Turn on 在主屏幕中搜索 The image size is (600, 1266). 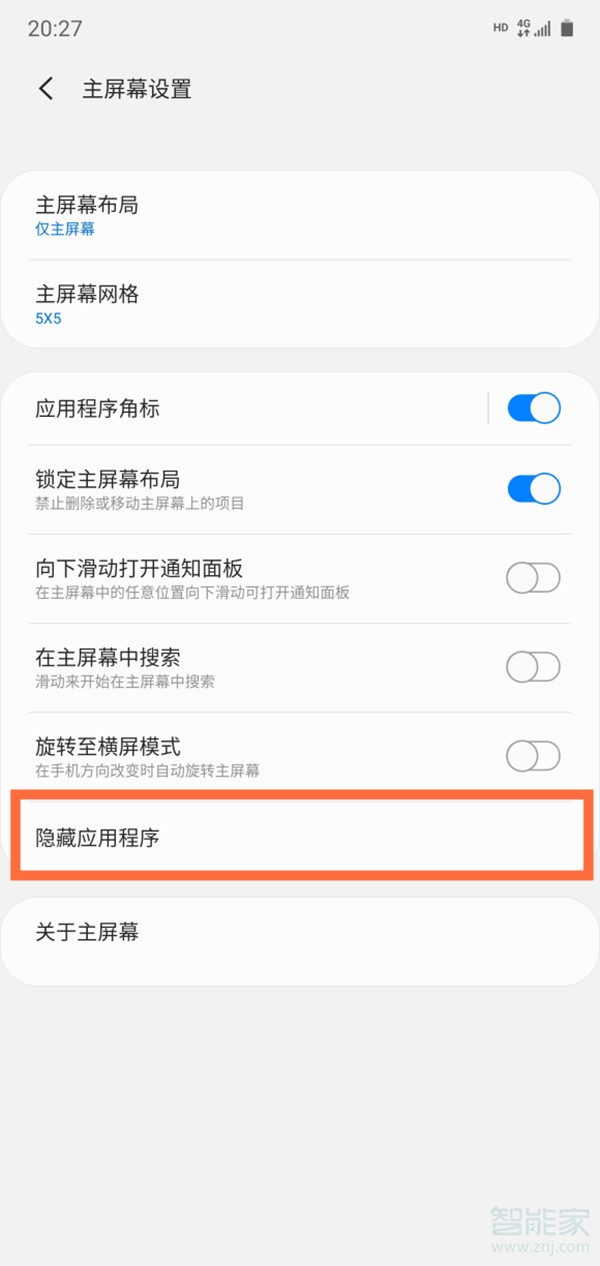pyautogui.click(x=533, y=667)
